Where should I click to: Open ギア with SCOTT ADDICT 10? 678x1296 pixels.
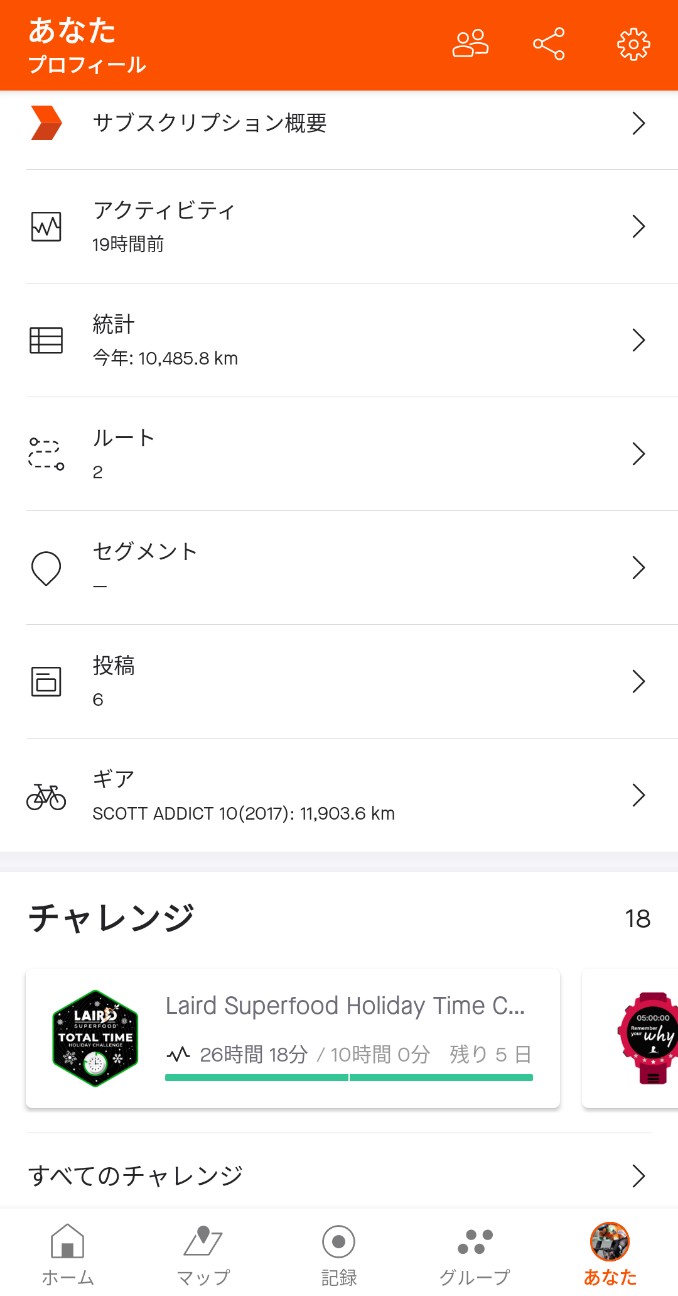339,796
